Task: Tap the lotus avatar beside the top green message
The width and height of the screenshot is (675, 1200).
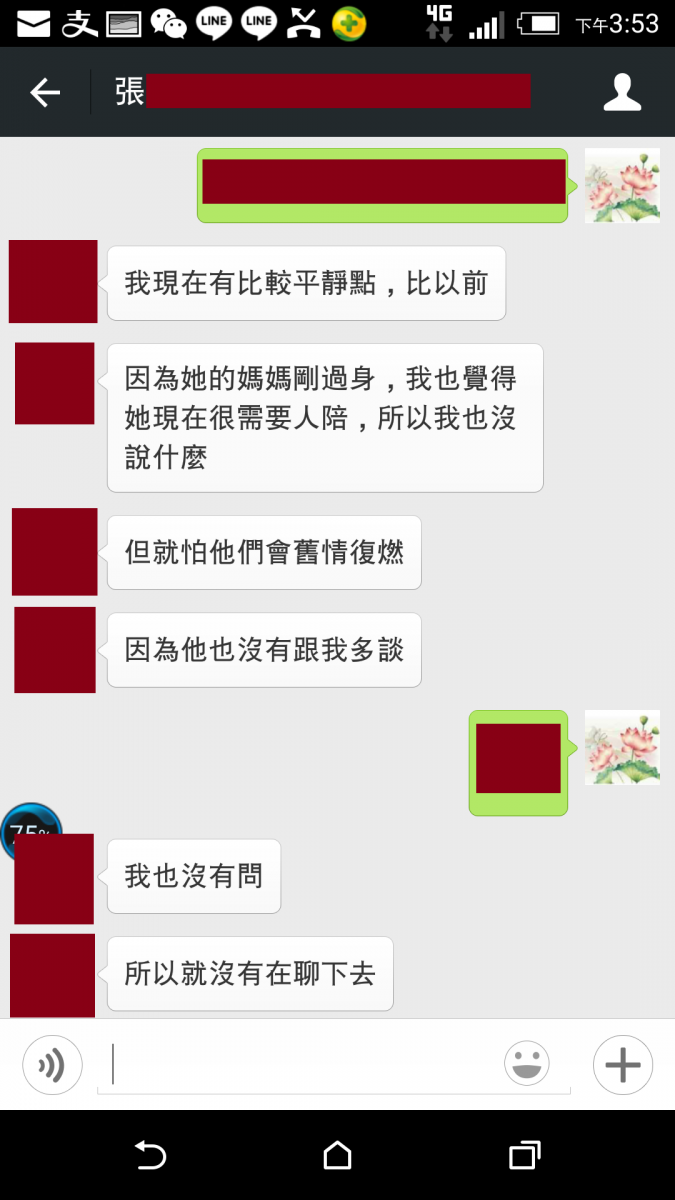Action: click(x=621, y=186)
